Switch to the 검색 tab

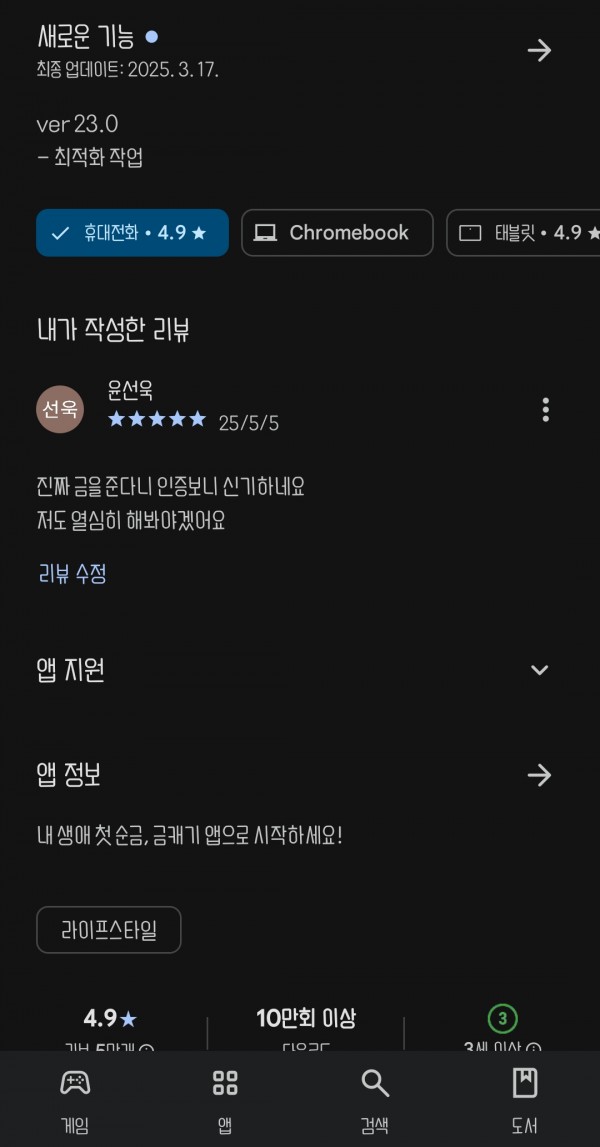tap(375, 1099)
